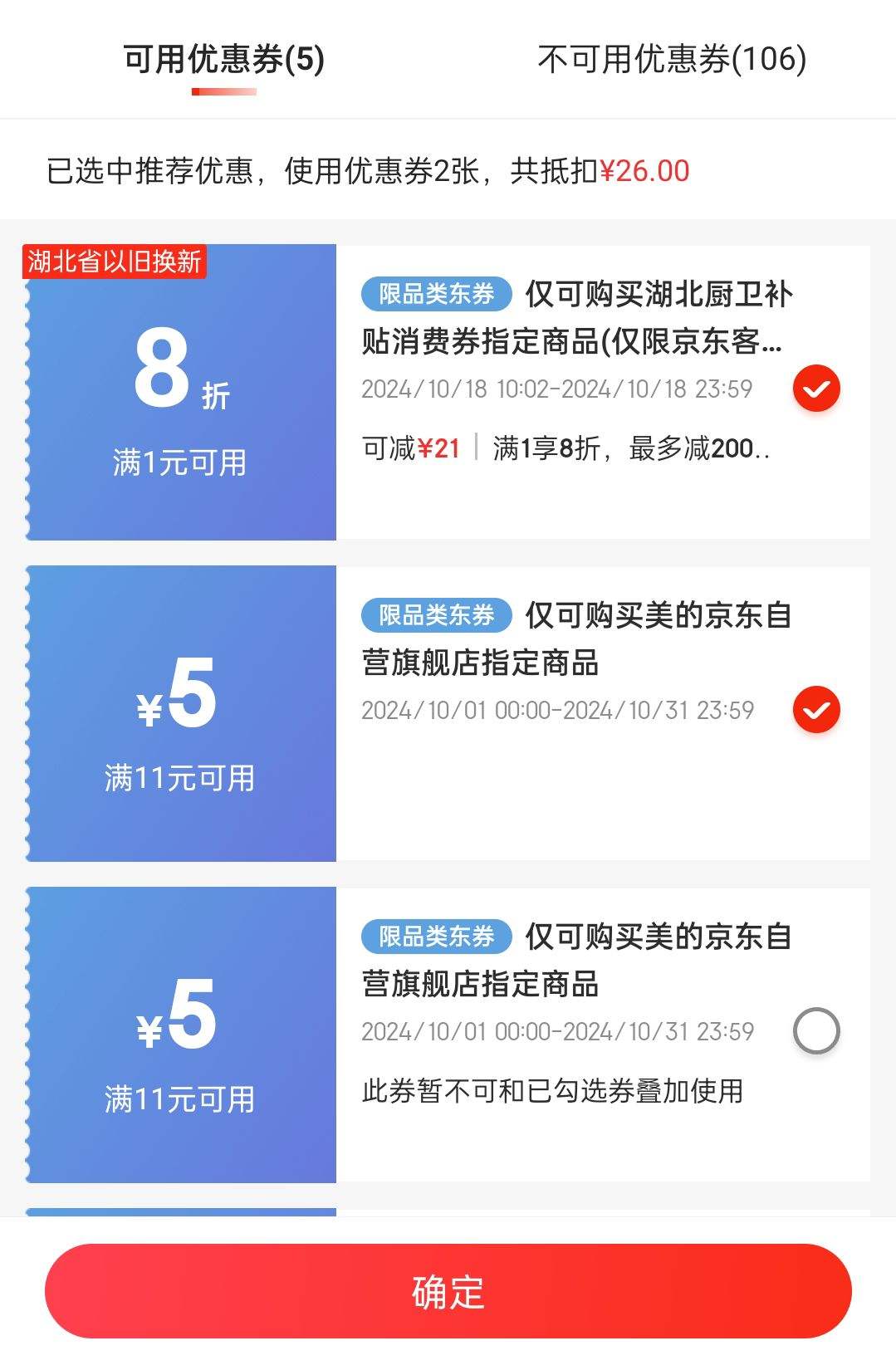
Task: Select the blue 8折 coupon stub area
Action: [179, 390]
